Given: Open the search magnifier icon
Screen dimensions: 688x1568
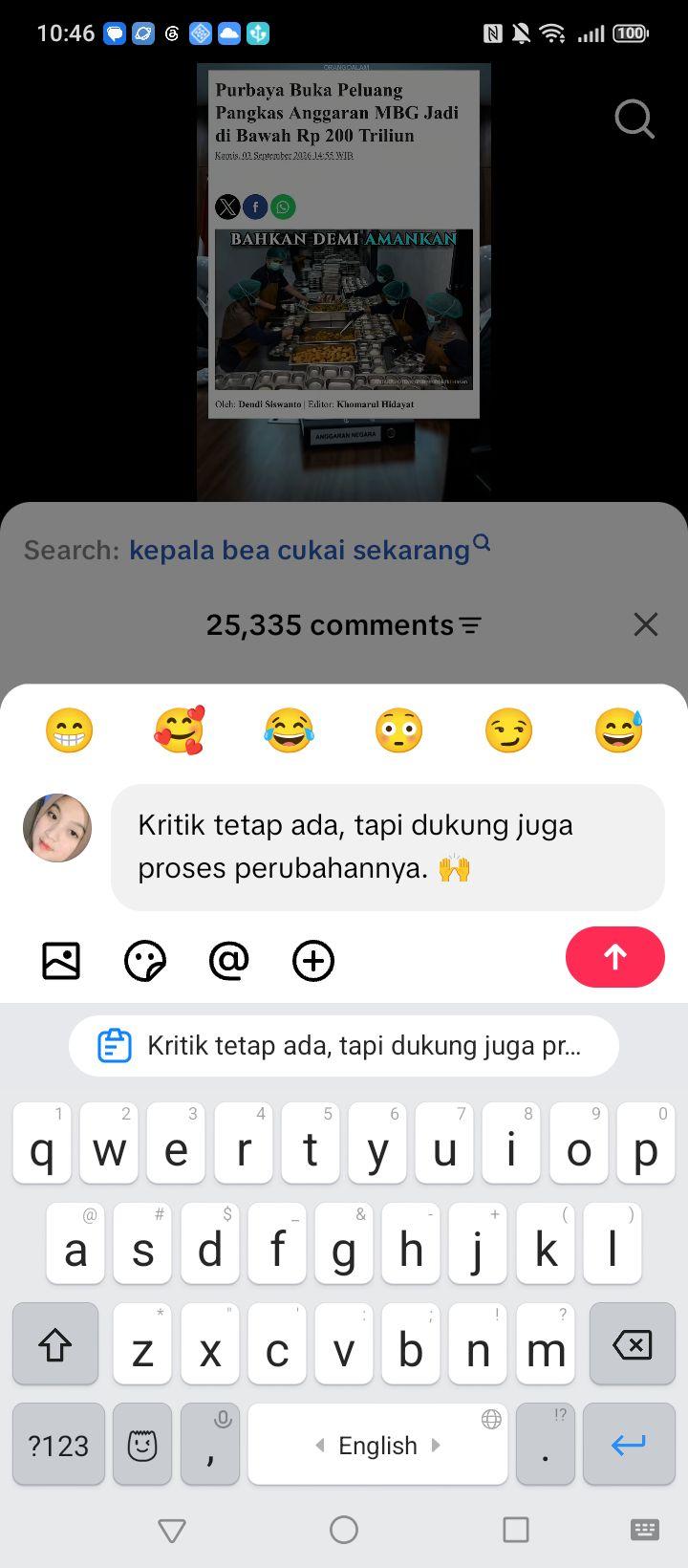Looking at the screenshot, I should pos(634,120).
